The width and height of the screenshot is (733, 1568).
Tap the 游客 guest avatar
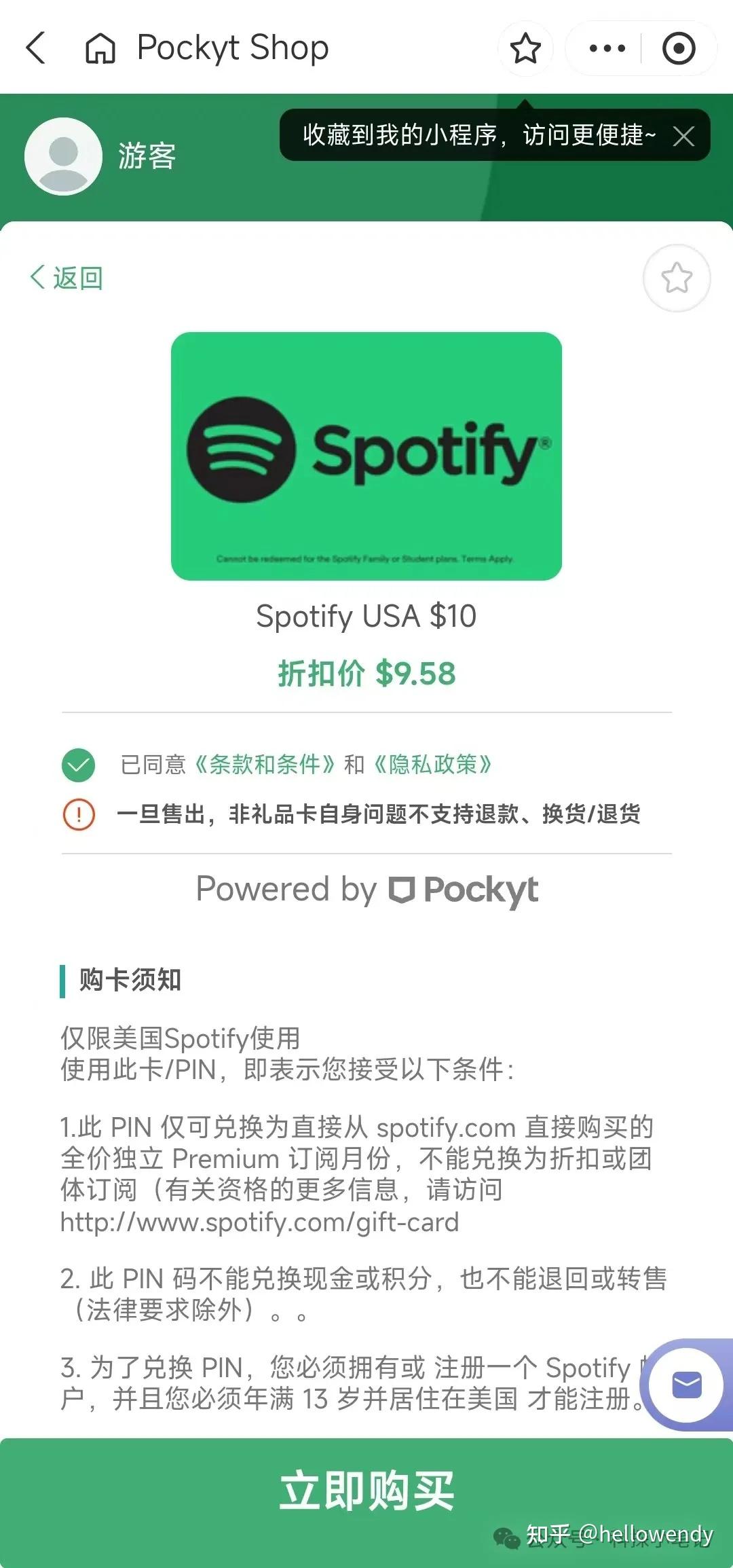click(x=63, y=155)
